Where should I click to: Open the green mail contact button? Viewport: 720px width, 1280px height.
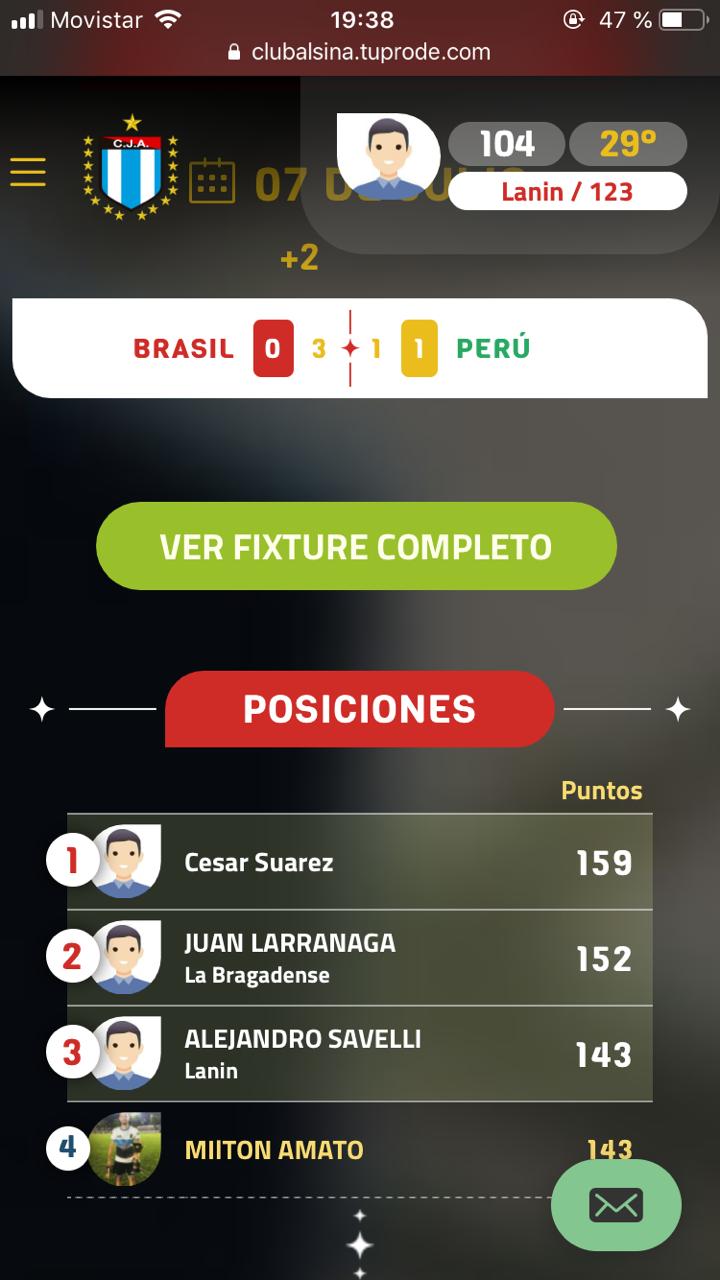(x=616, y=1205)
